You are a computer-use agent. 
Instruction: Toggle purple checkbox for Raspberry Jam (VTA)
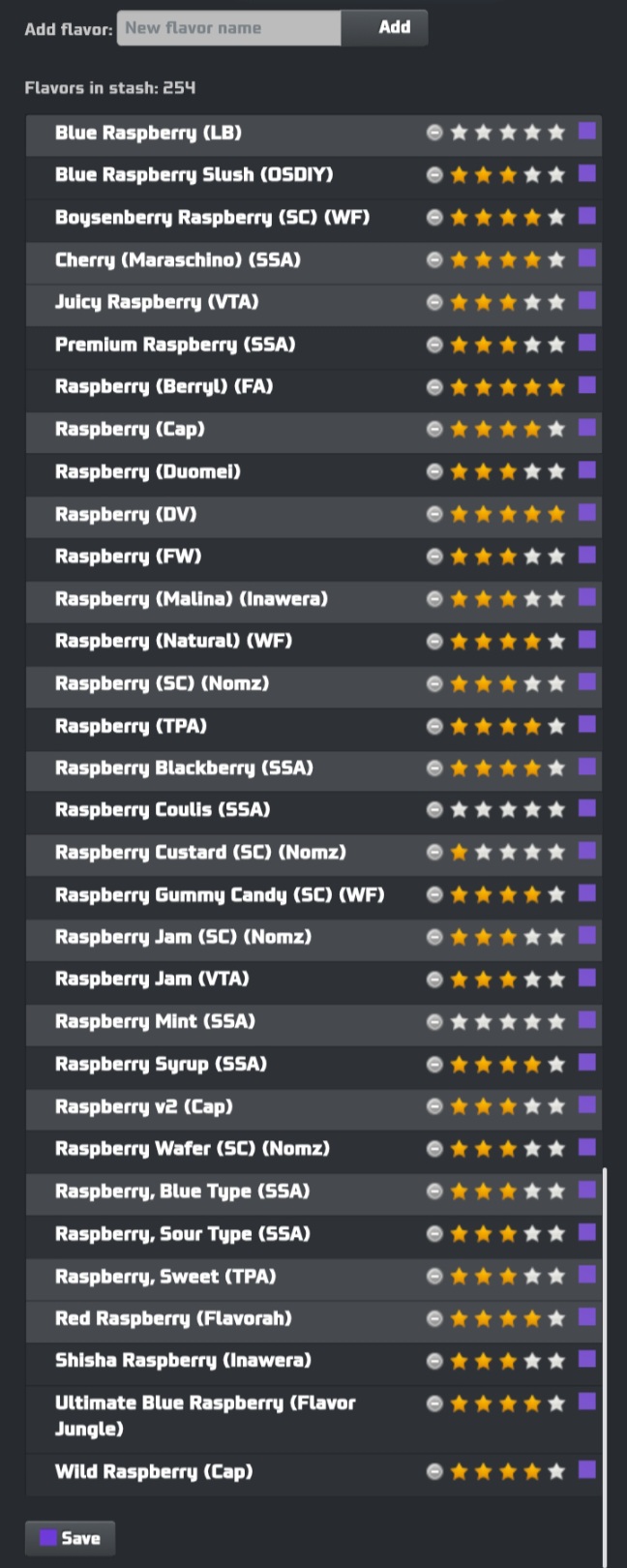tap(586, 978)
